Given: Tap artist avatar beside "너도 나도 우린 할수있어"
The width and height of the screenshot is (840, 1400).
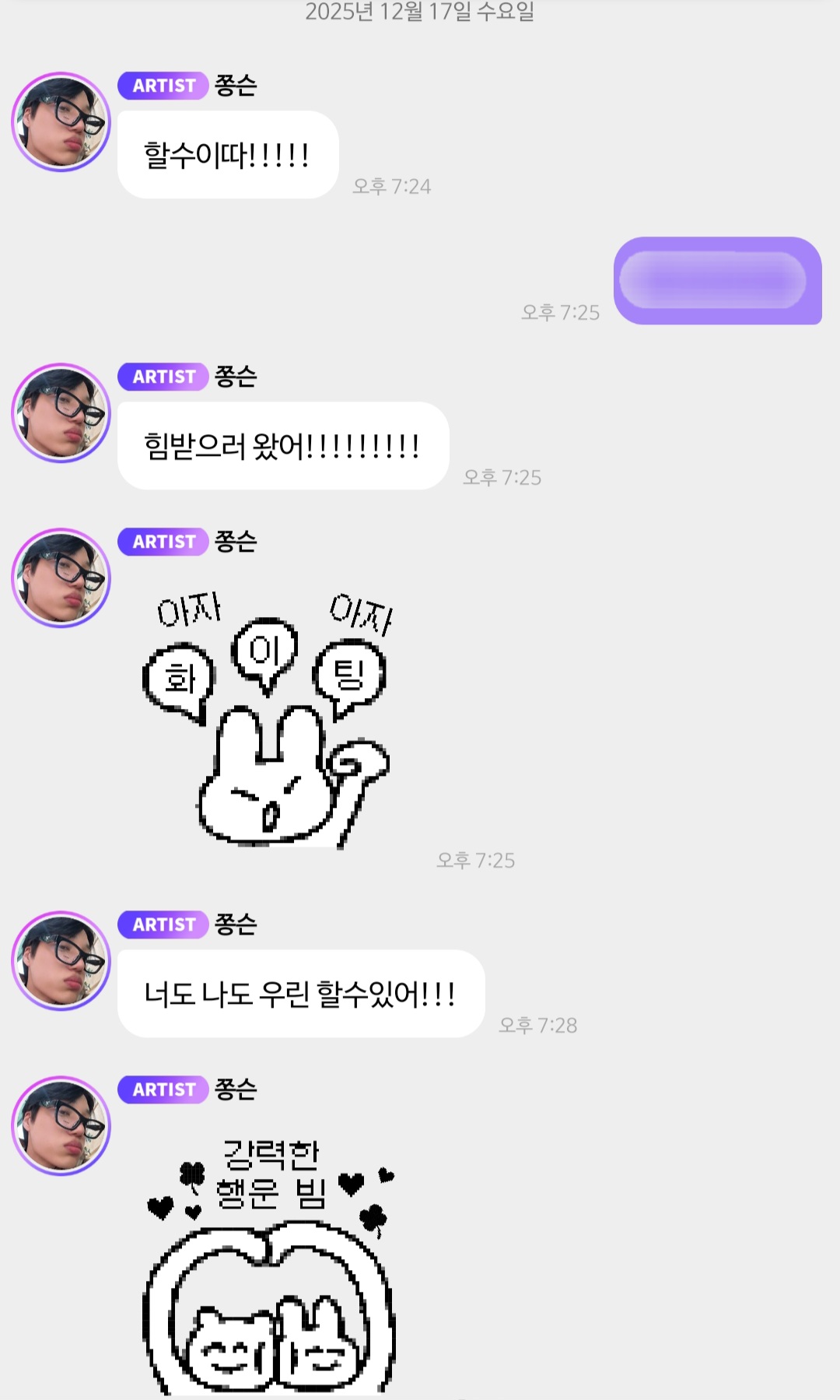Looking at the screenshot, I should pos(61,961).
